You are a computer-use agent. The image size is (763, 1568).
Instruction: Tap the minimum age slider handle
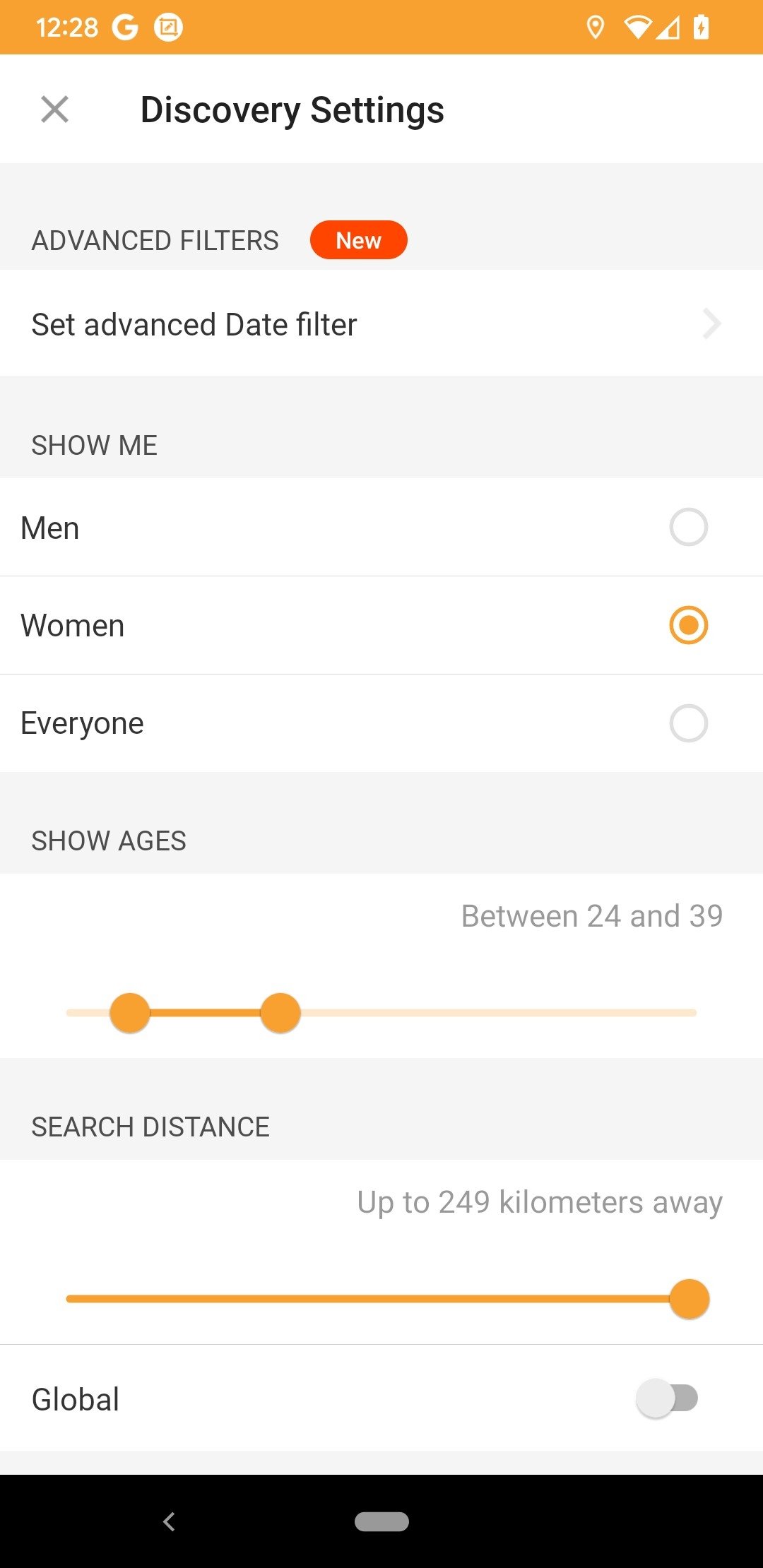[130, 1012]
